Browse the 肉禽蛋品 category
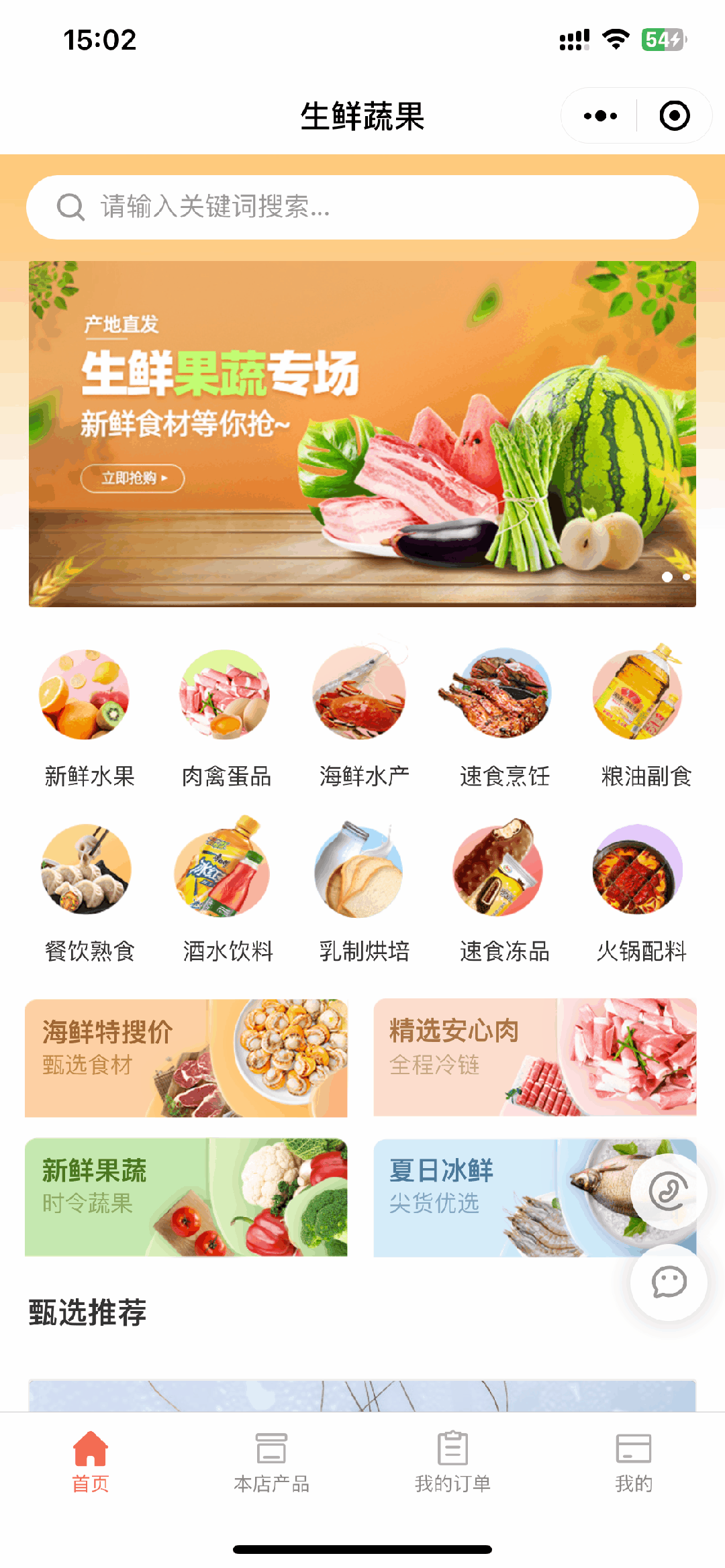Viewport: 725px width, 1568px height. coord(226,717)
